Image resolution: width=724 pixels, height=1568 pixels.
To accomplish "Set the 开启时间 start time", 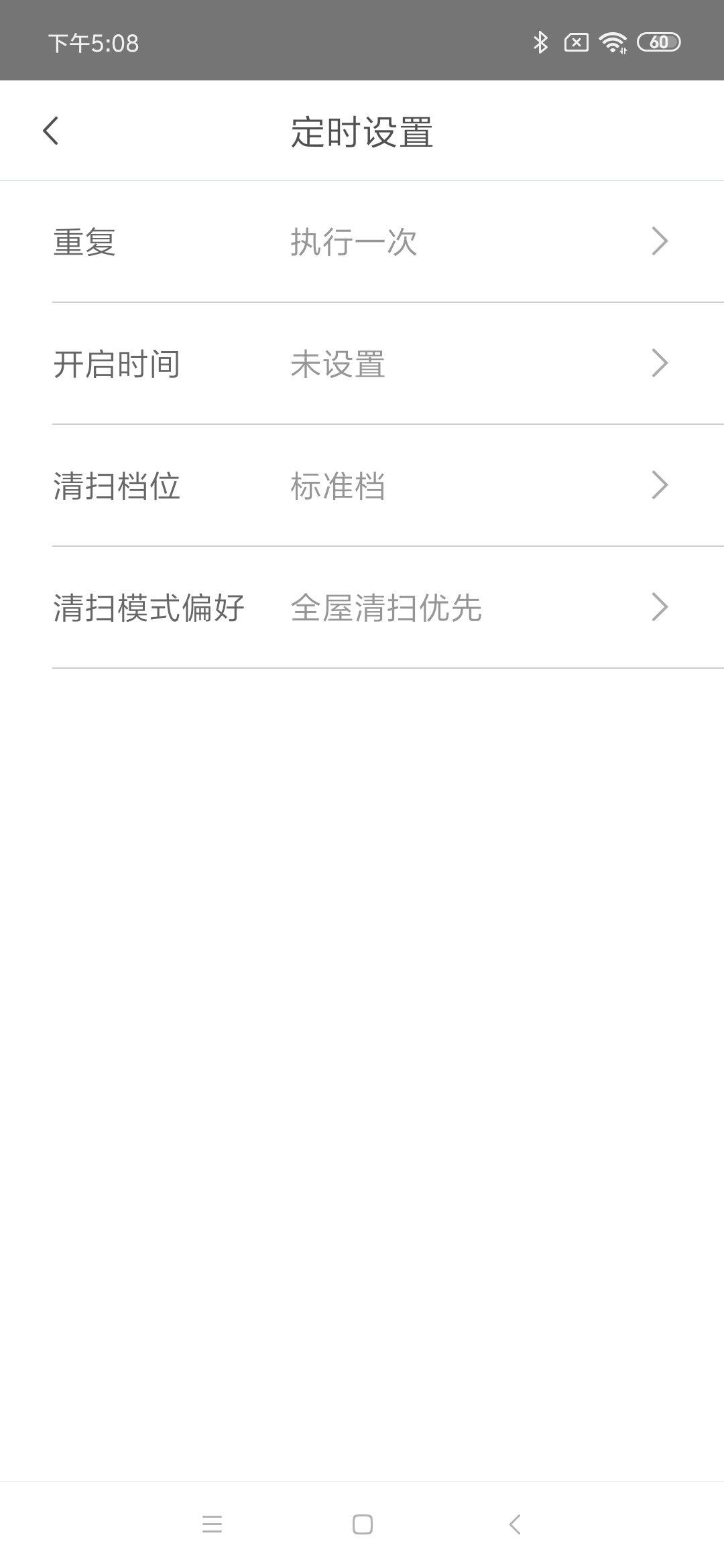I will [362, 364].
